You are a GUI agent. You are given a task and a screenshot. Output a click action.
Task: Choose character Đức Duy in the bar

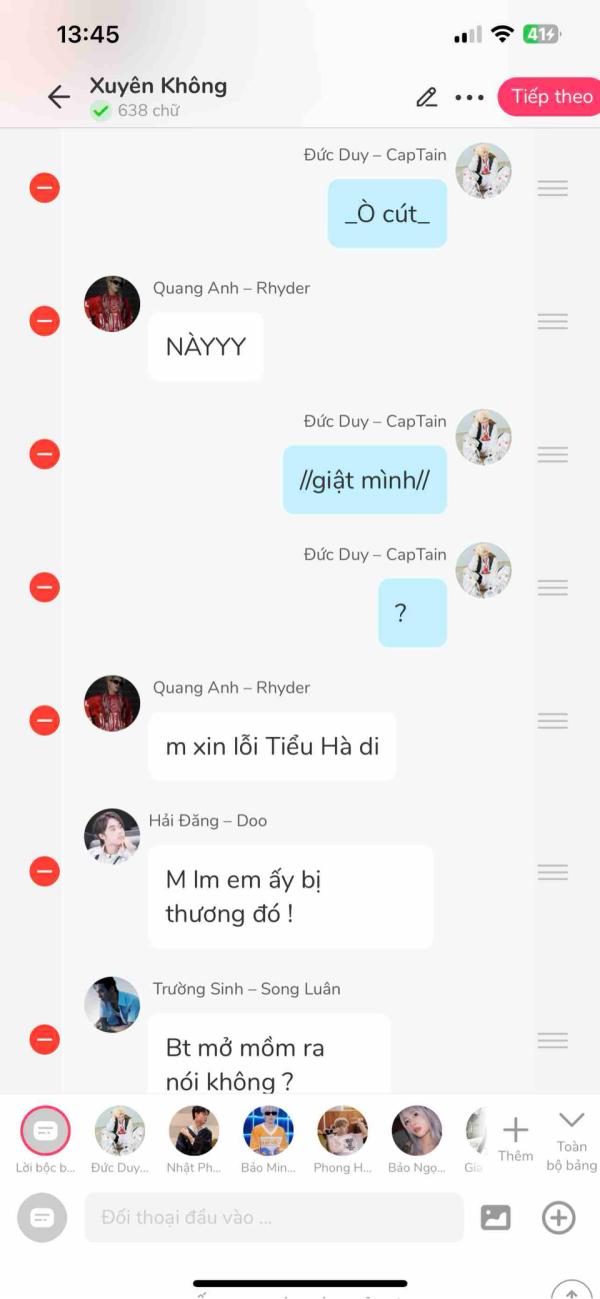(x=120, y=1131)
